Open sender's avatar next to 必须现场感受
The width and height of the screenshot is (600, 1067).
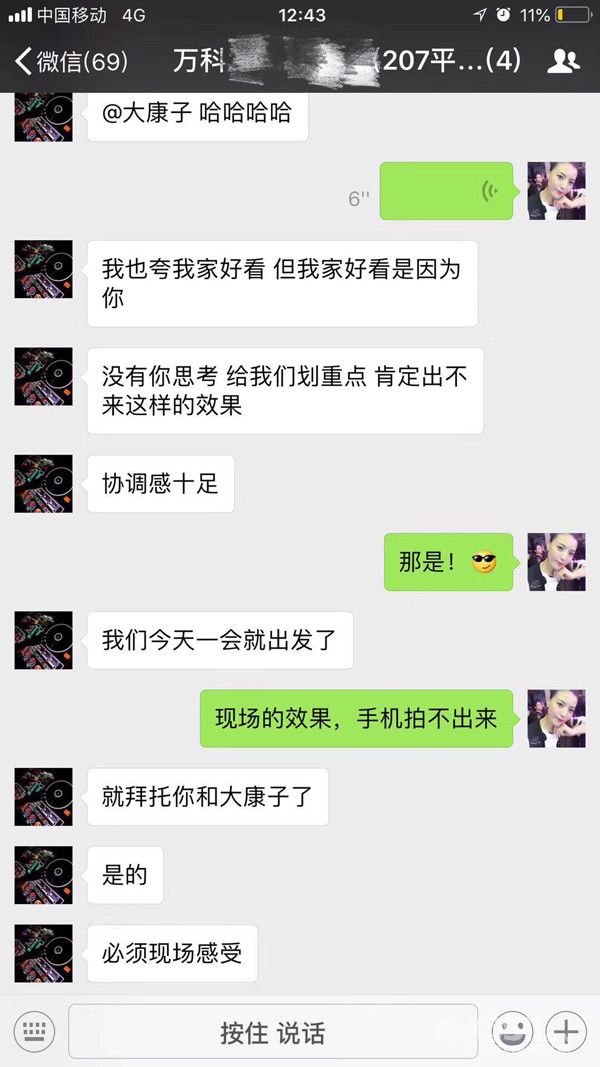point(43,953)
